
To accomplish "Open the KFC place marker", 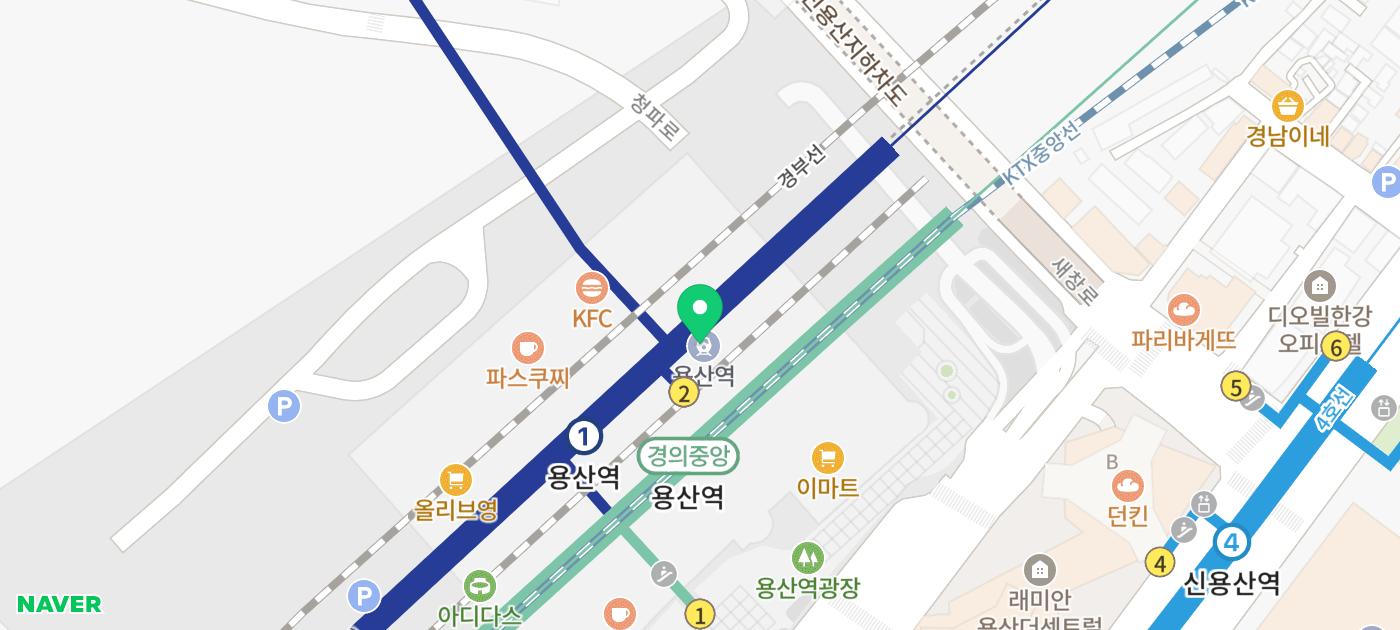I will [592, 290].
